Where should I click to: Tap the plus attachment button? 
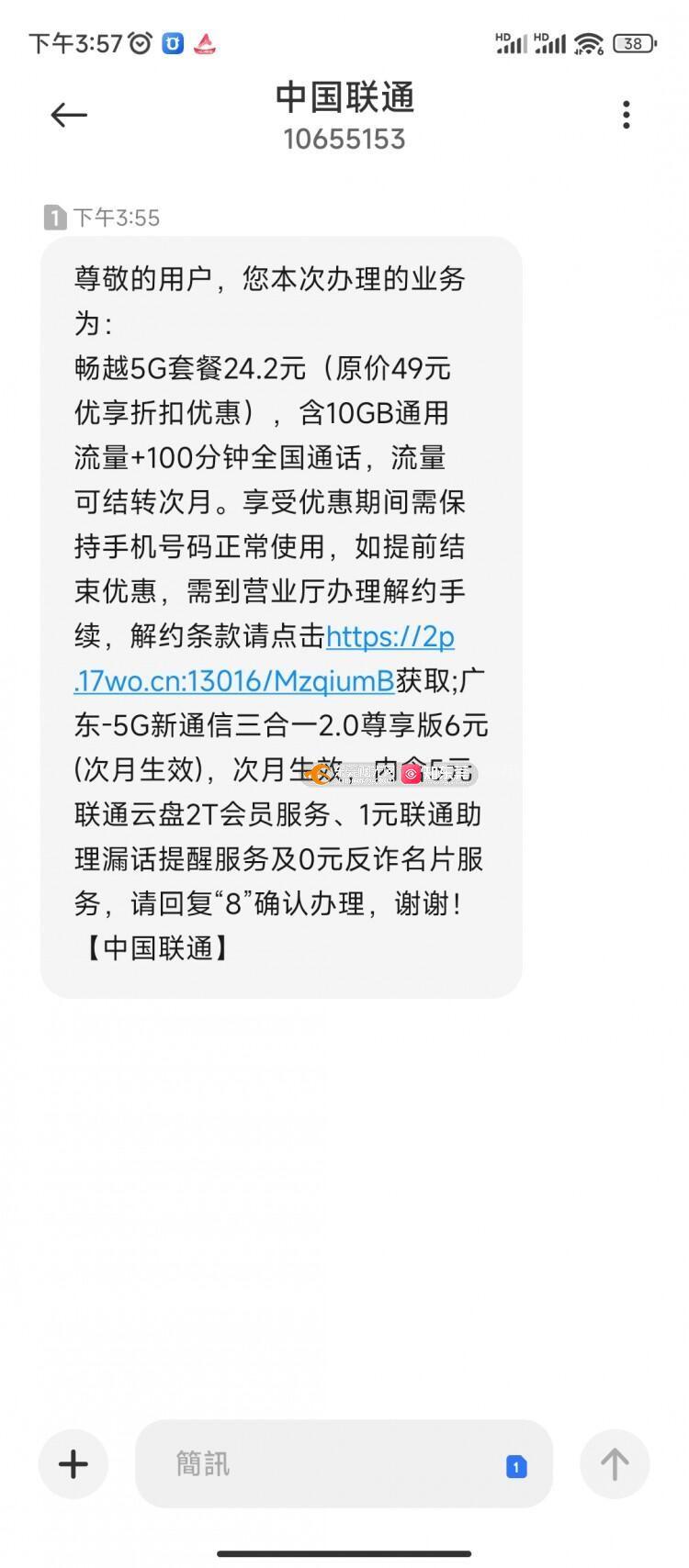(x=73, y=1463)
